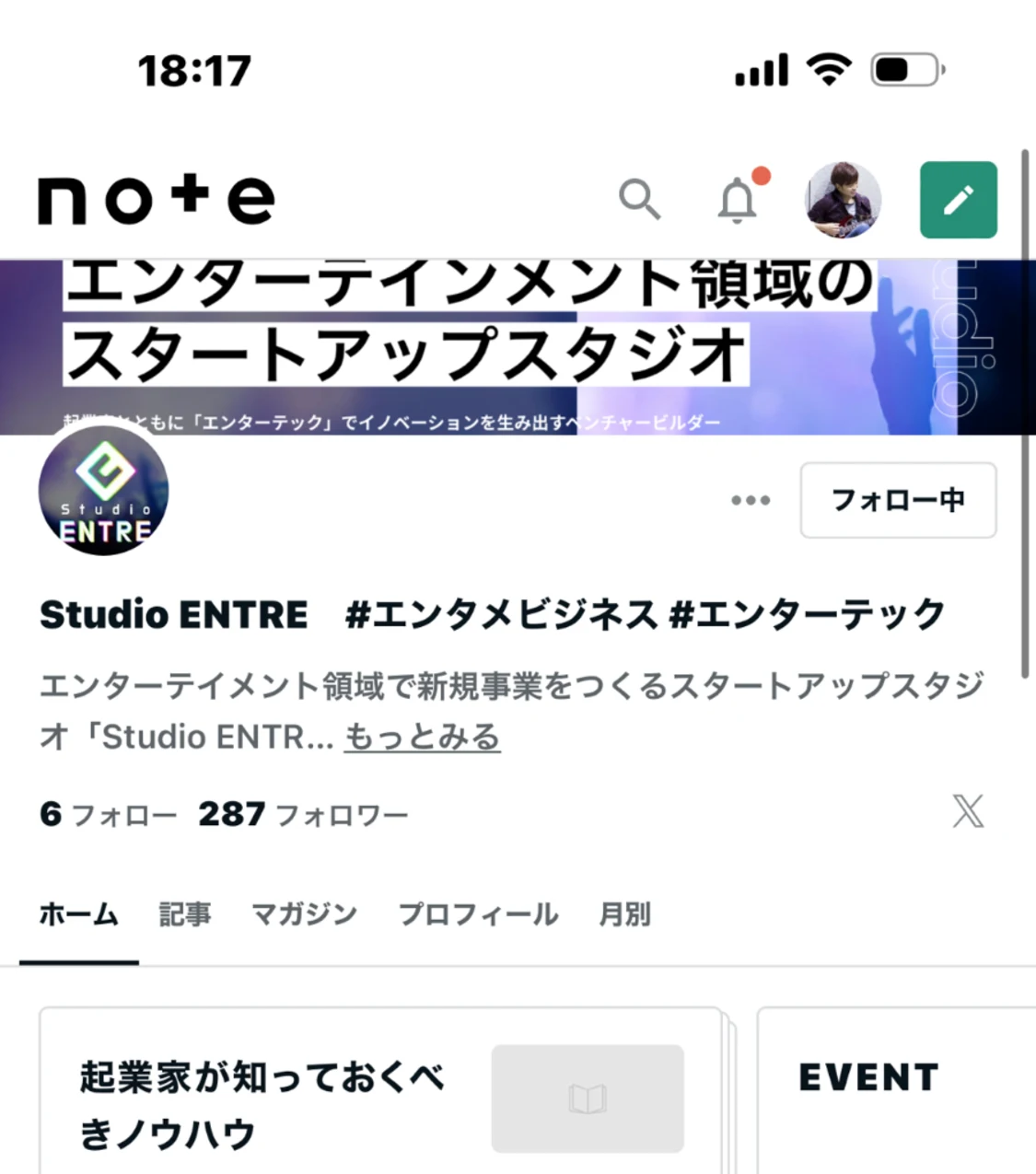Viewport: 1036px width, 1174px height.
Task: Open the Studio ENTRE profile avatar icon
Action: click(103, 494)
